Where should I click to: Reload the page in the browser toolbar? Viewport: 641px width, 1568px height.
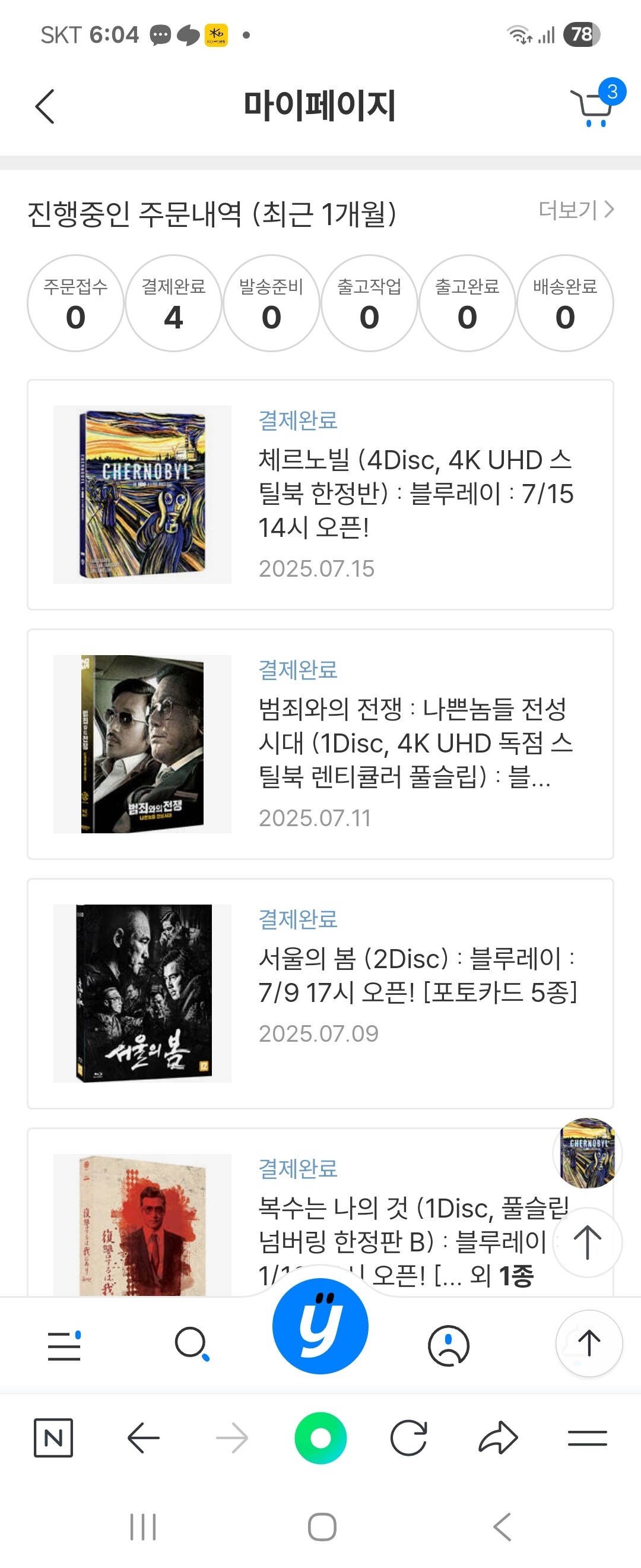pos(409,1439)
